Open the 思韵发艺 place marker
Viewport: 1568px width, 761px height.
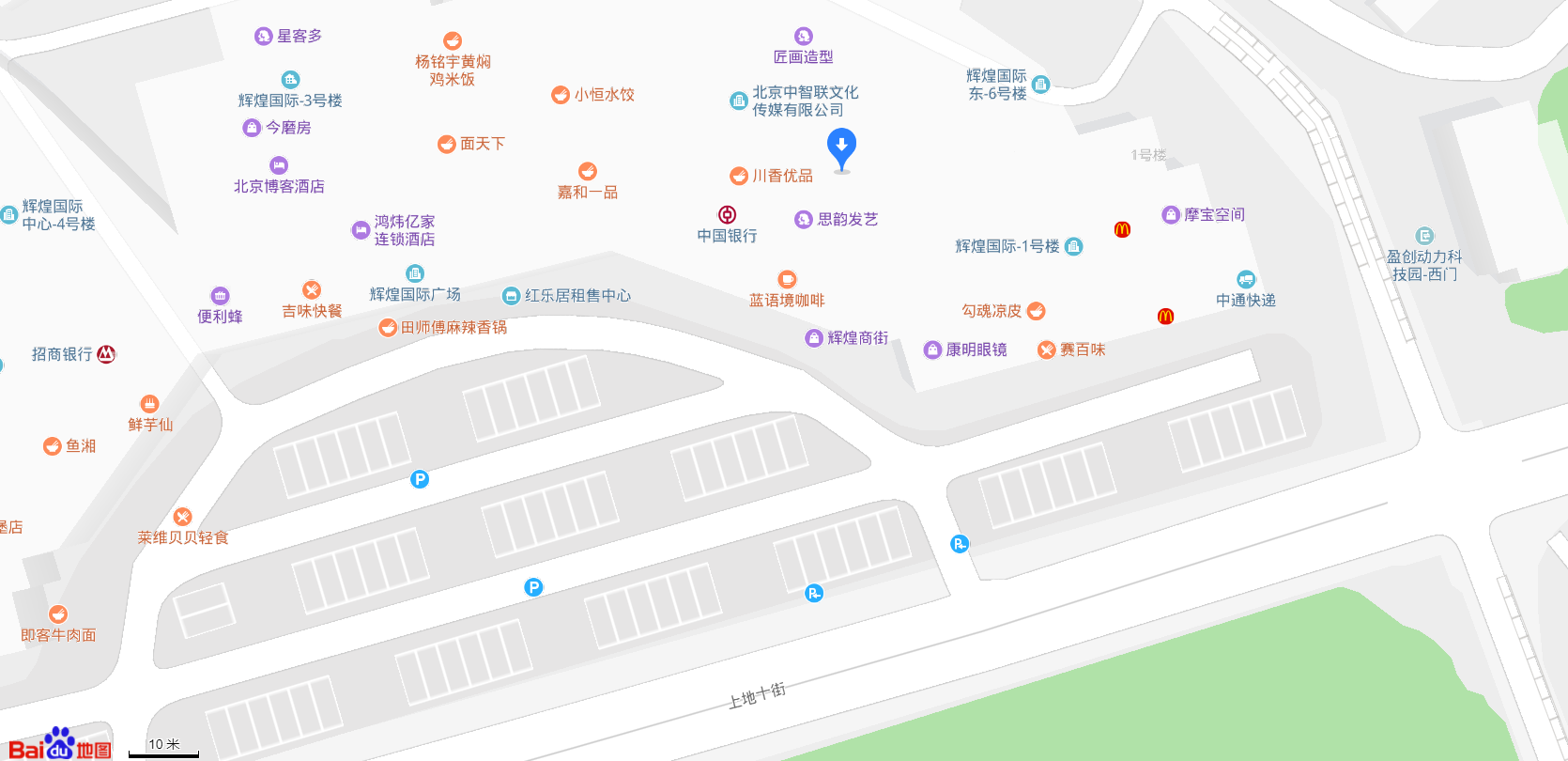[804, 220]
